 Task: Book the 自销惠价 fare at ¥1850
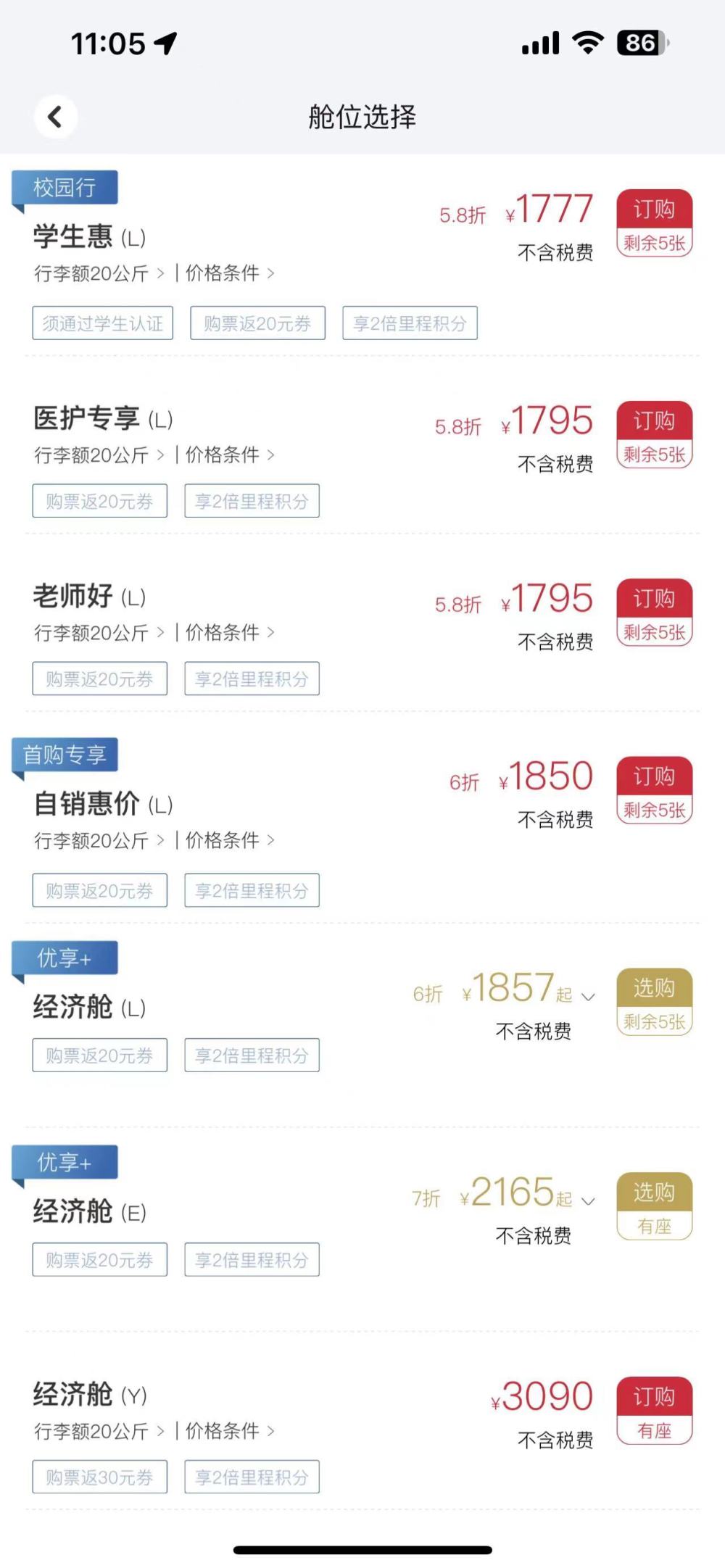pos(655,791)
